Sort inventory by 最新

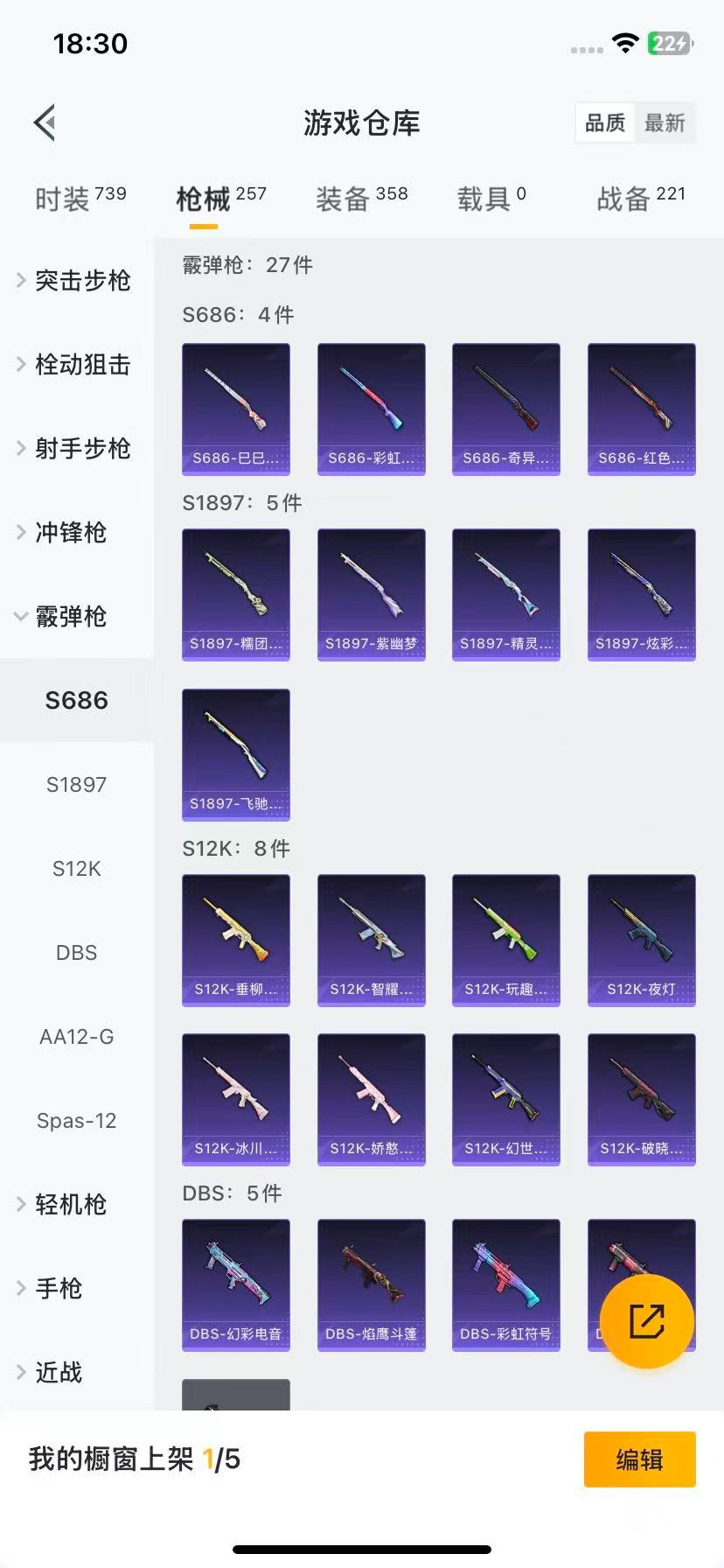click(665, 123)
